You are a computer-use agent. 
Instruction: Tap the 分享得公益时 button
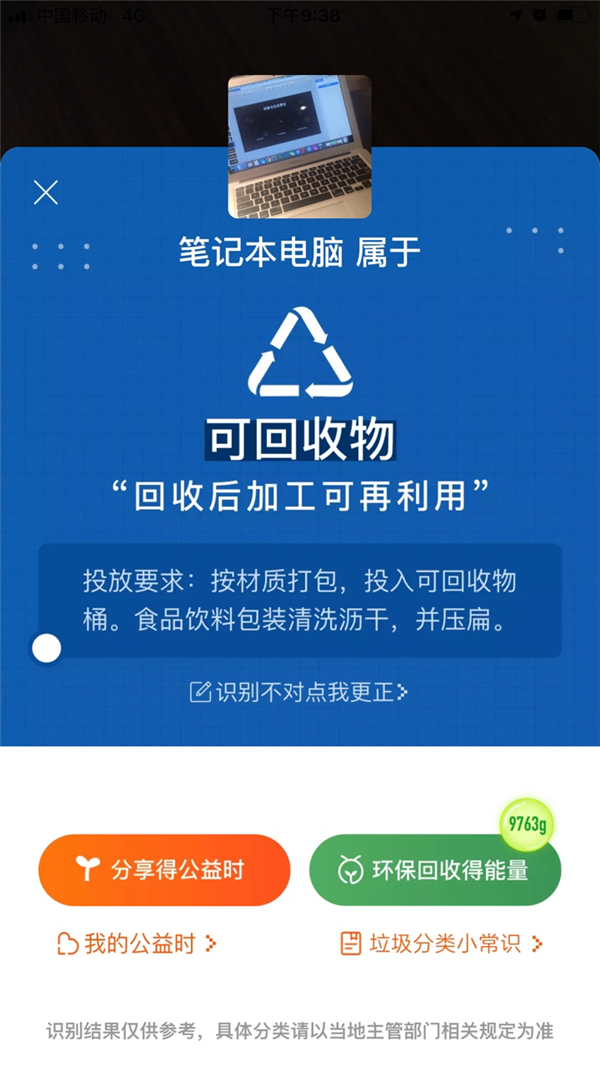coord(164,870)
